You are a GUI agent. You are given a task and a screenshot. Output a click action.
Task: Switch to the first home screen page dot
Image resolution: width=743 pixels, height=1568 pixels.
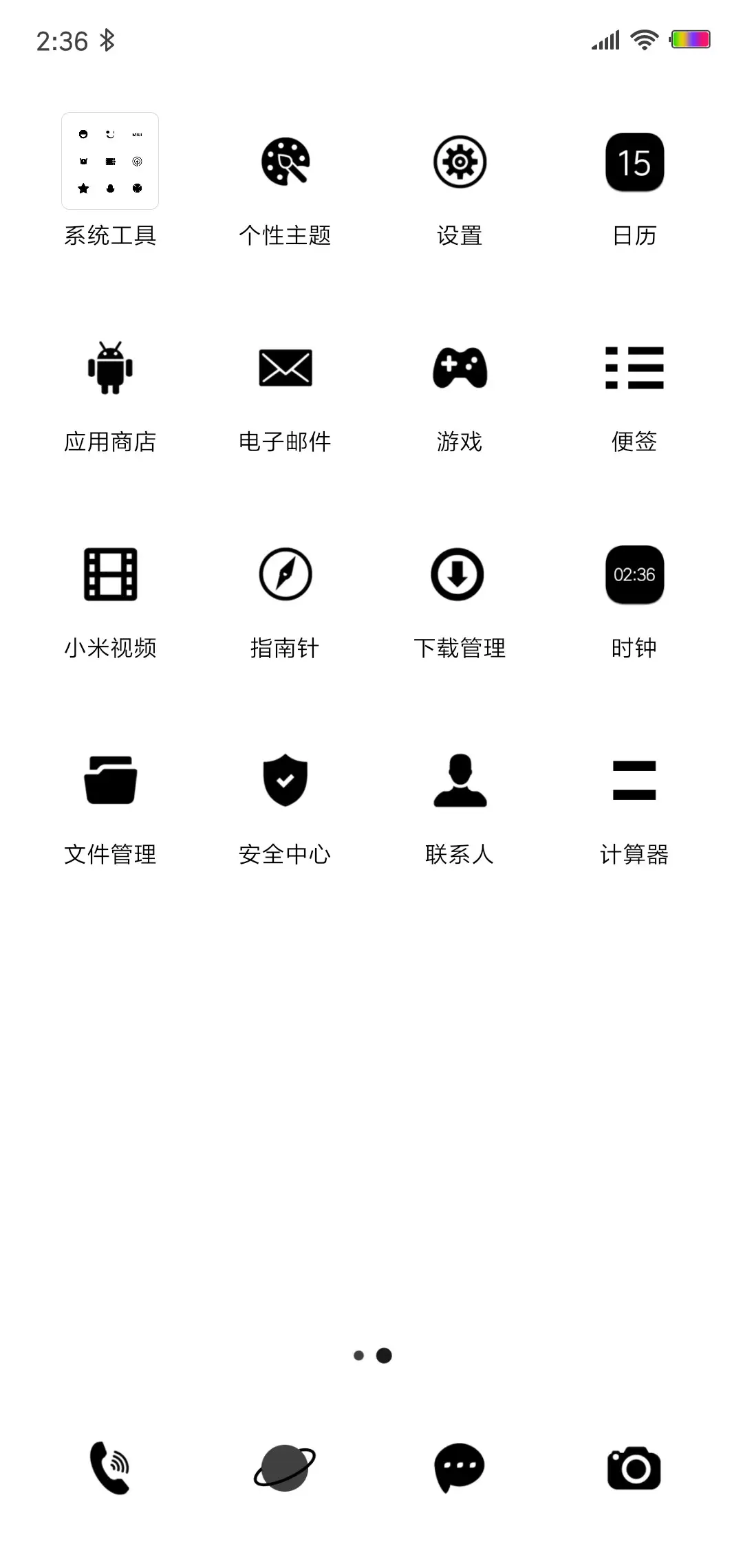pyautogui.click(x=358, y=1355)
